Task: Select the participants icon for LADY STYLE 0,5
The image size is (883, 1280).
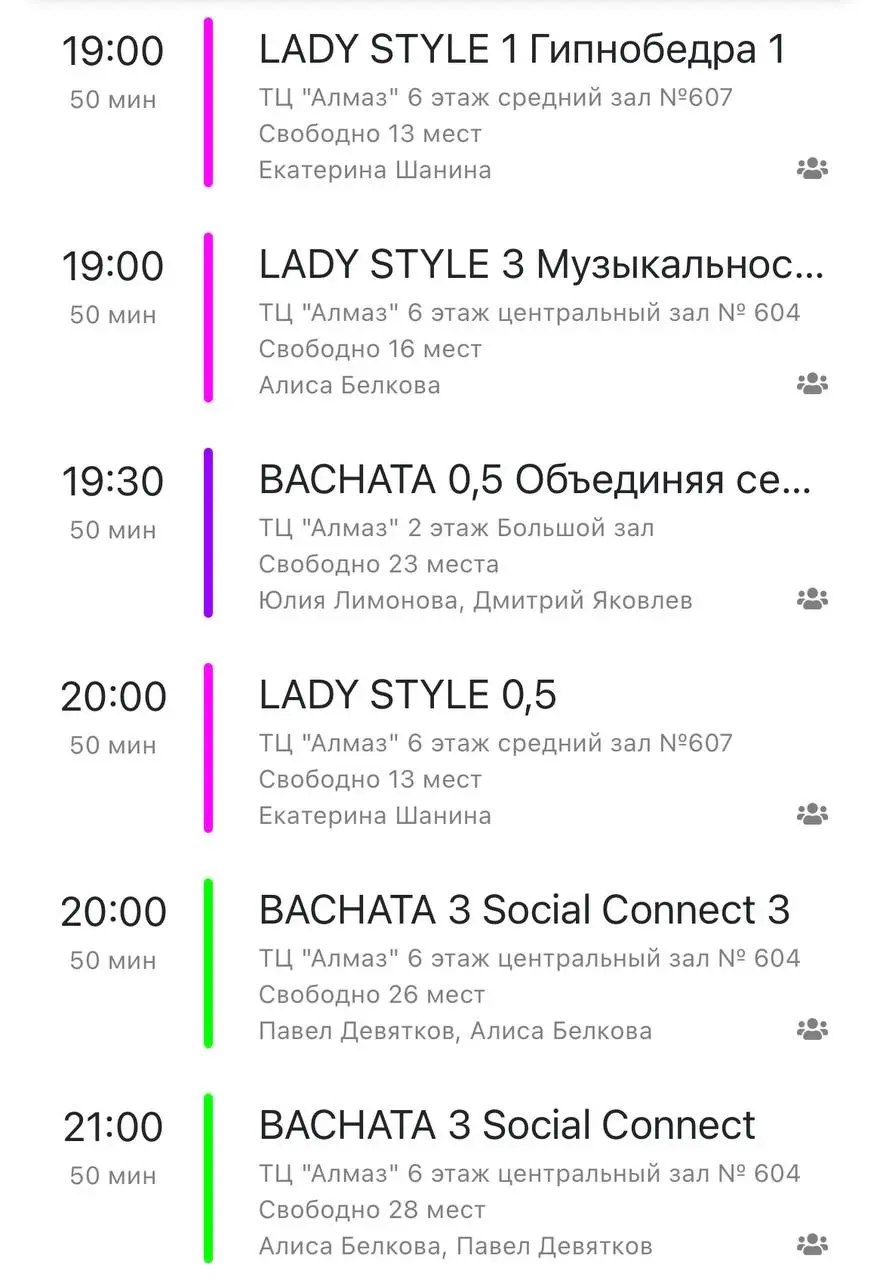Action: tap(812, 812)
